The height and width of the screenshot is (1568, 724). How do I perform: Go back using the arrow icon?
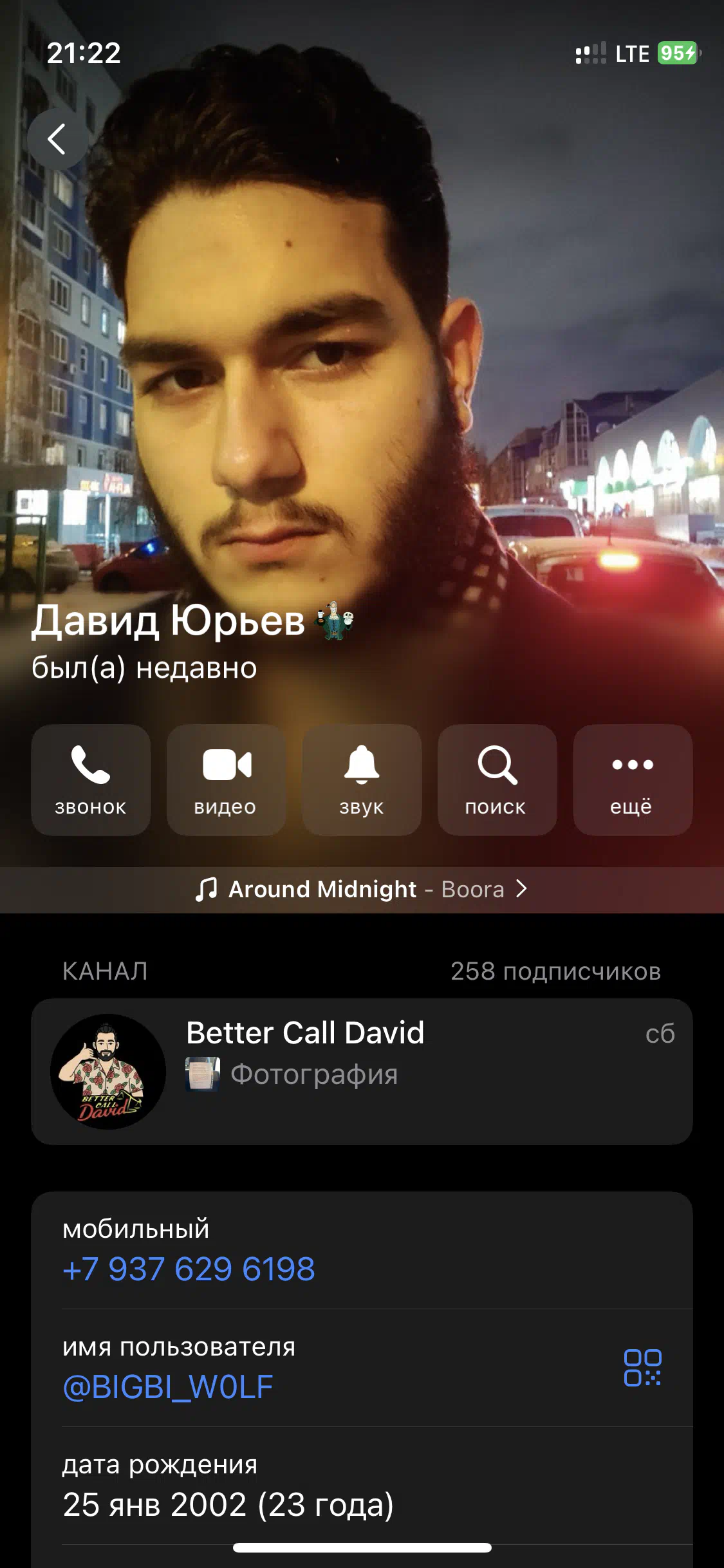[57, 139]
